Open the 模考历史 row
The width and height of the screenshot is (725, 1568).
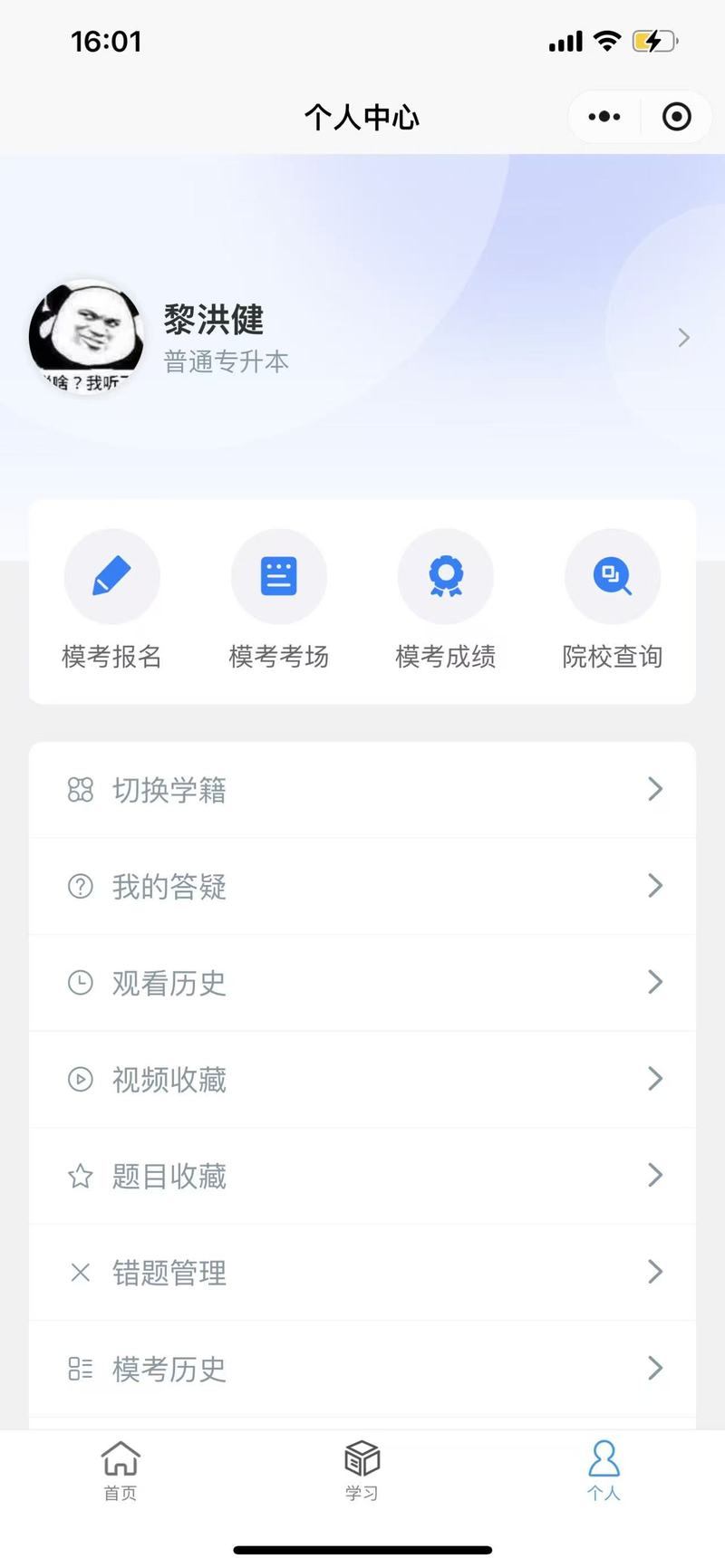pos(362,1369)
